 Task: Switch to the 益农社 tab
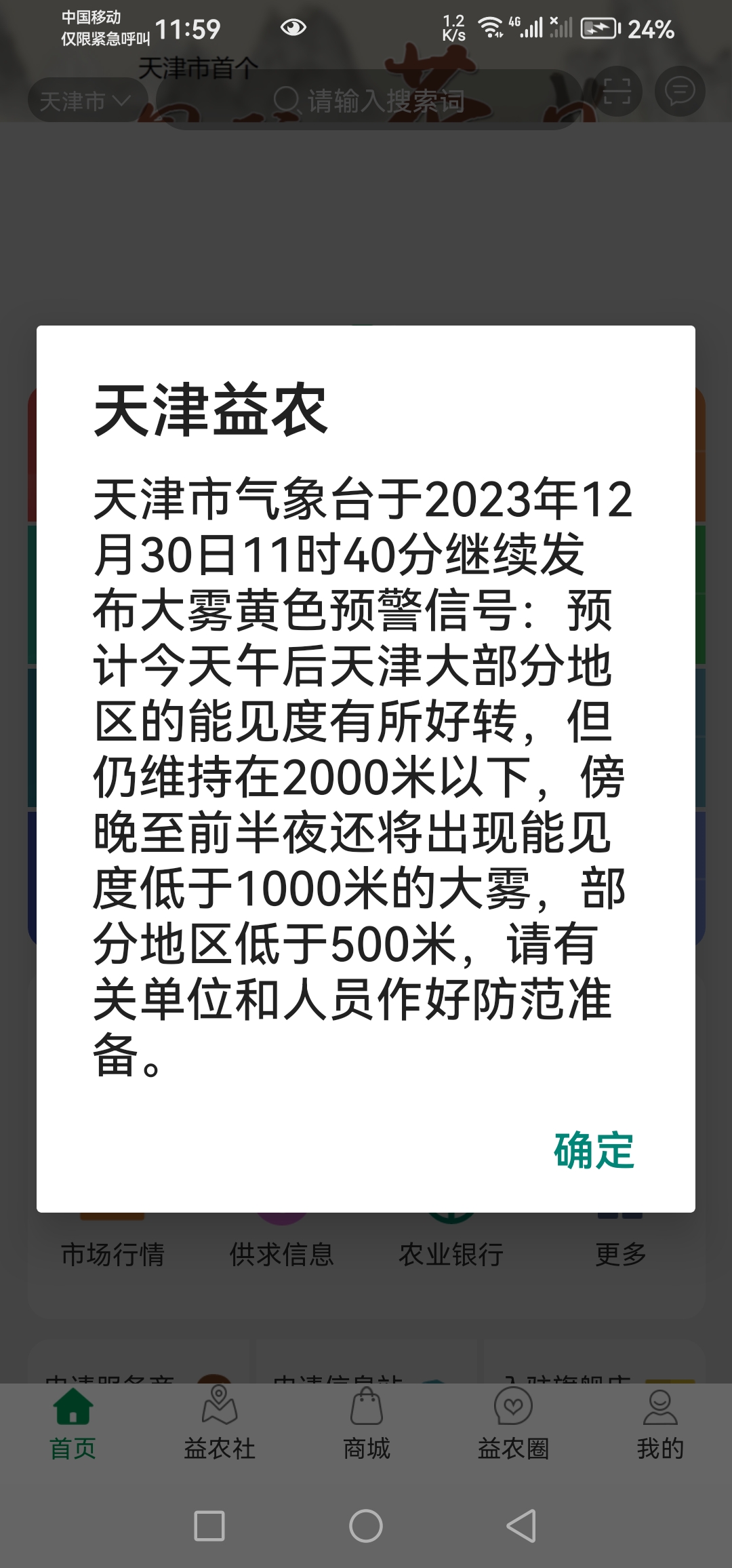pyautogui.click(x=220, y=1423)
